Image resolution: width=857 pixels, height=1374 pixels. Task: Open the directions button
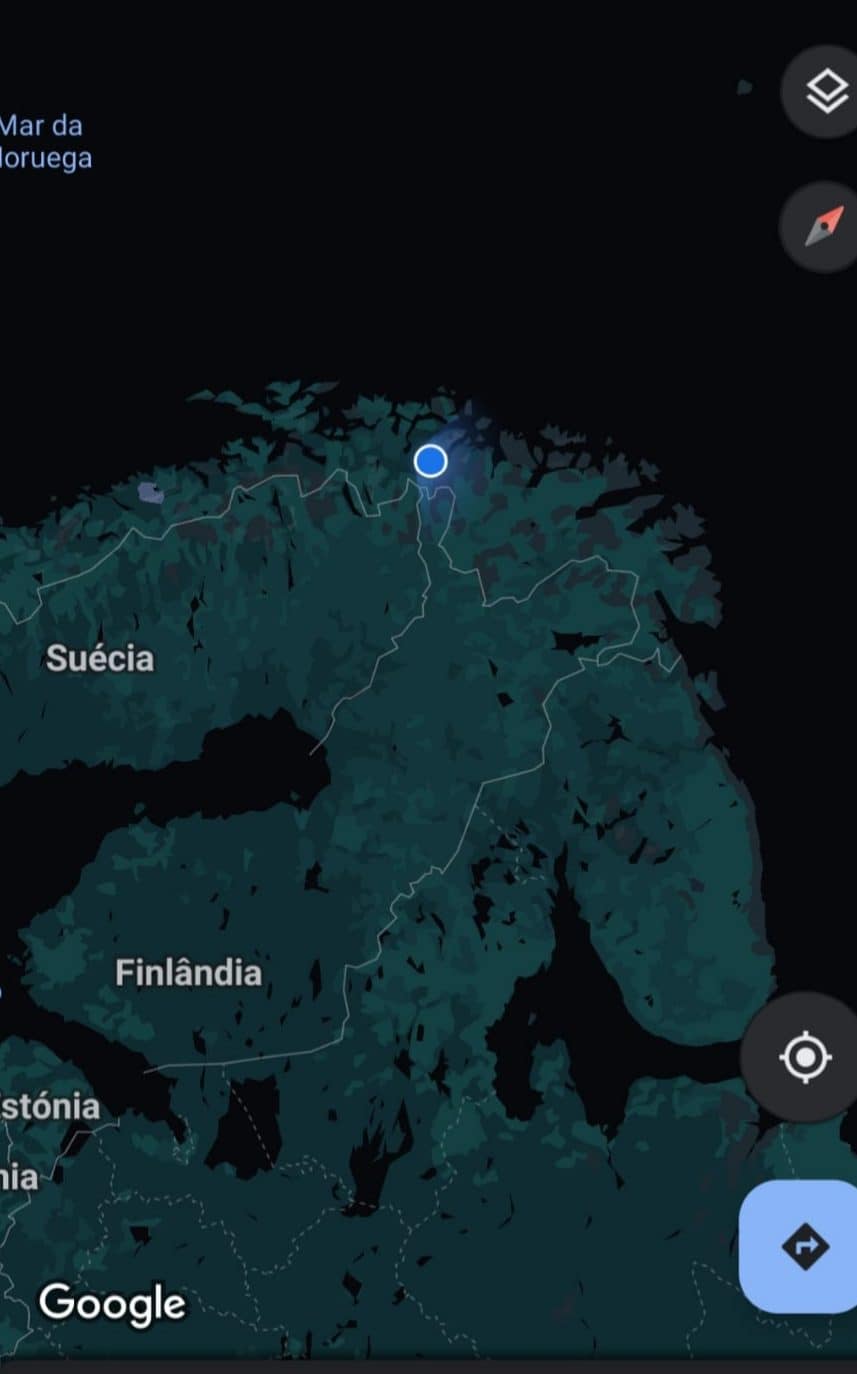click(x=803, y=1246)
